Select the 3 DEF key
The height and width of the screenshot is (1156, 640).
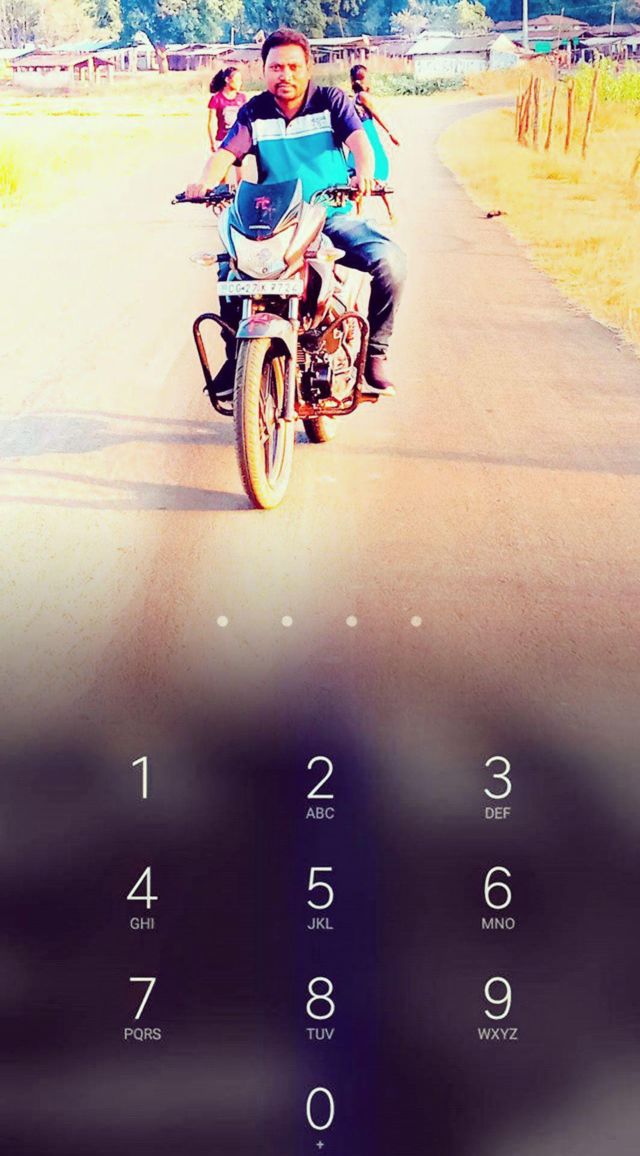pos(497,787)
